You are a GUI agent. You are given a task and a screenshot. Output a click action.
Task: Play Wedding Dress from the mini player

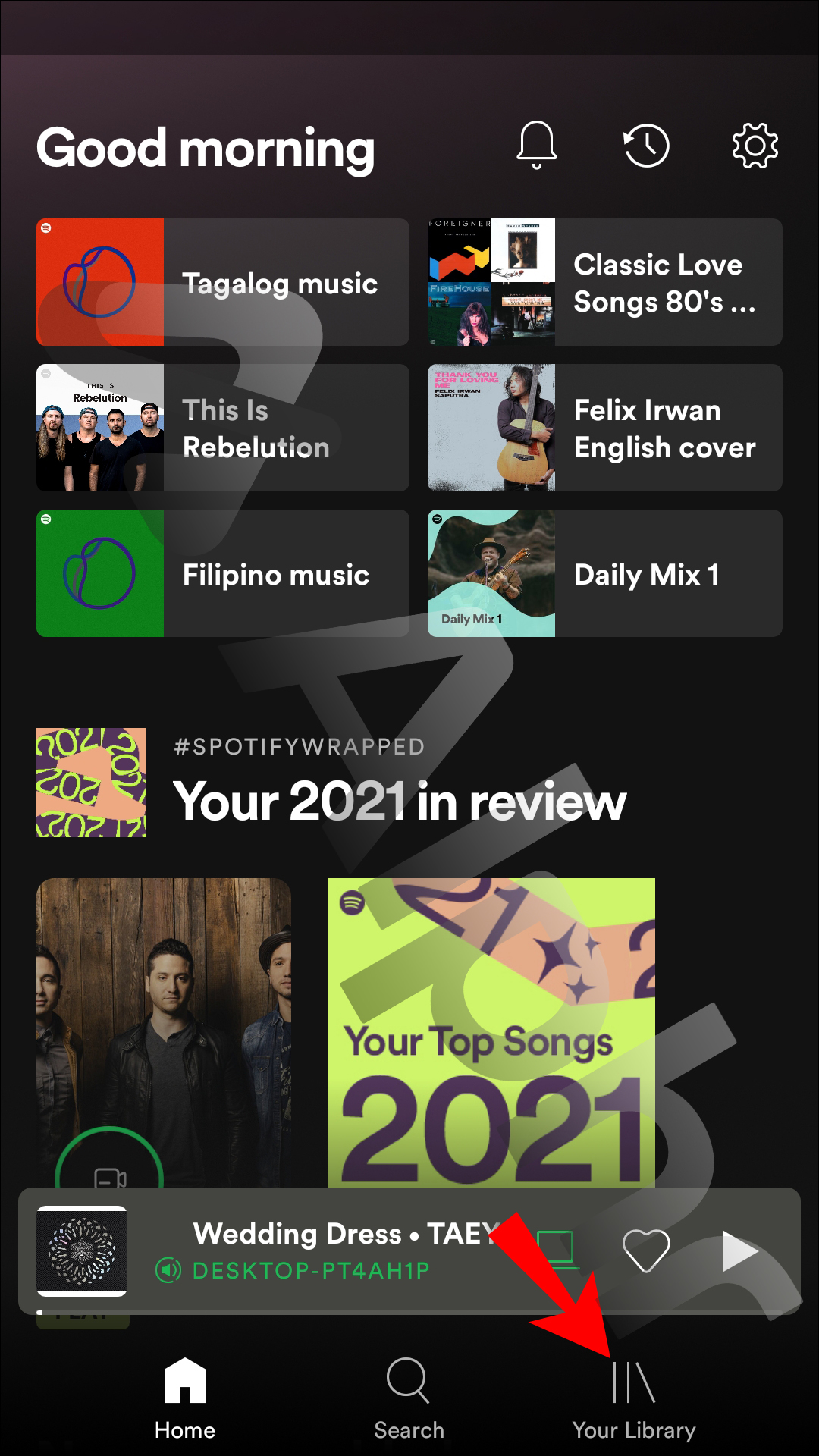coord(739,1250)
